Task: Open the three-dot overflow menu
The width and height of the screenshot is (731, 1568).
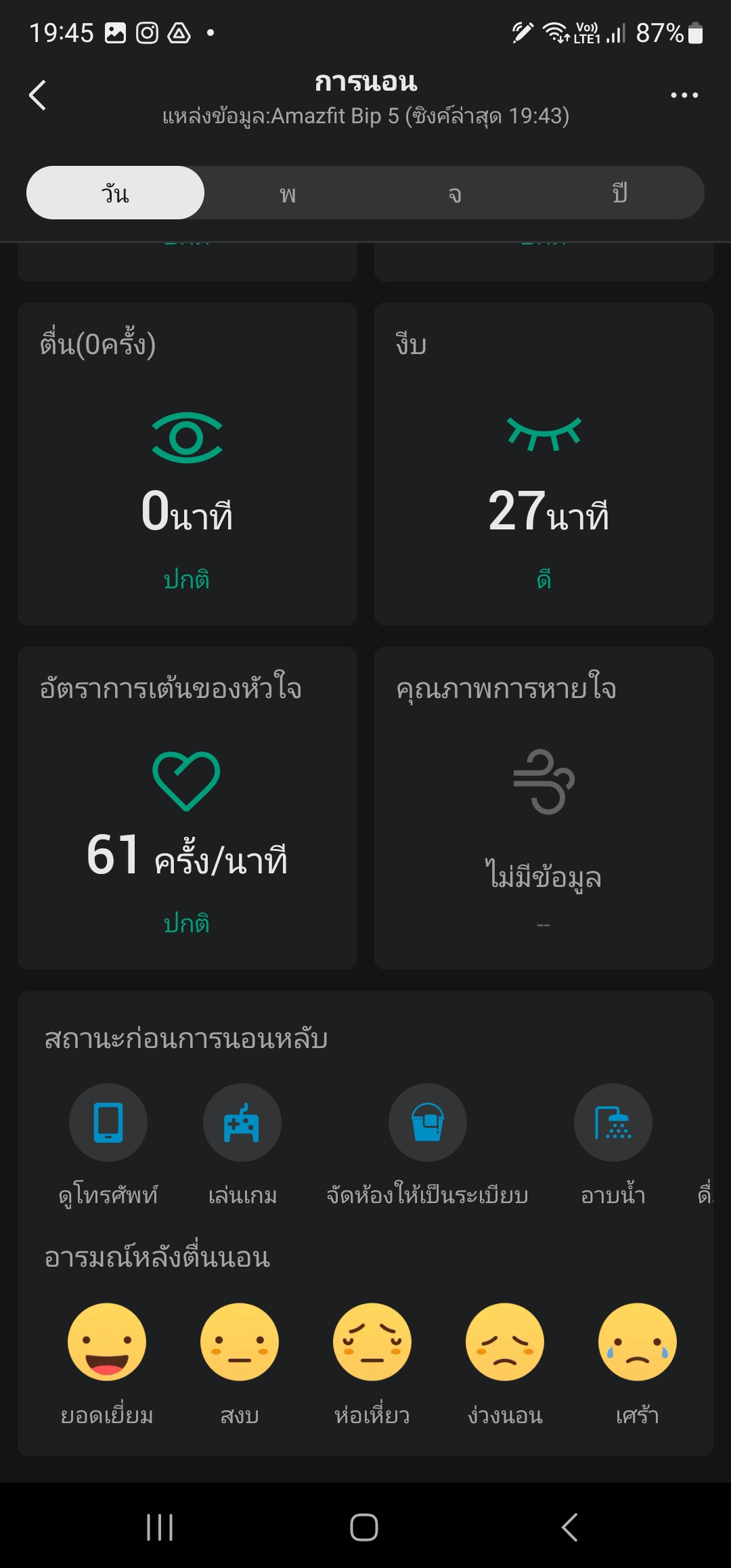Action: (684, 95)
